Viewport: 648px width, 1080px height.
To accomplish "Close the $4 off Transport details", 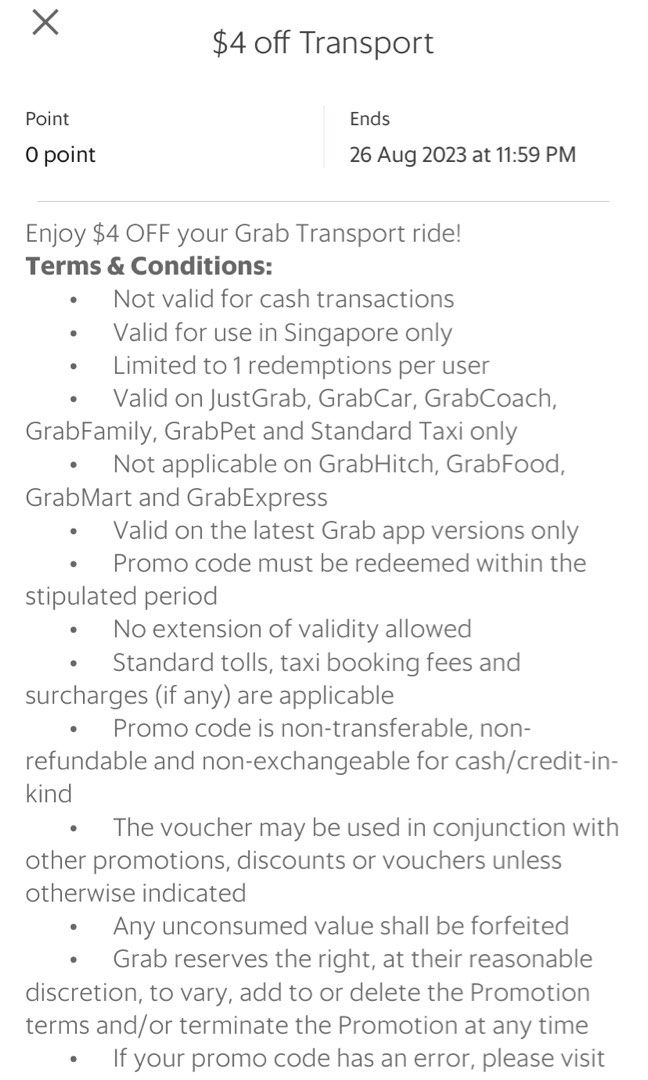I will click(45, 24).
